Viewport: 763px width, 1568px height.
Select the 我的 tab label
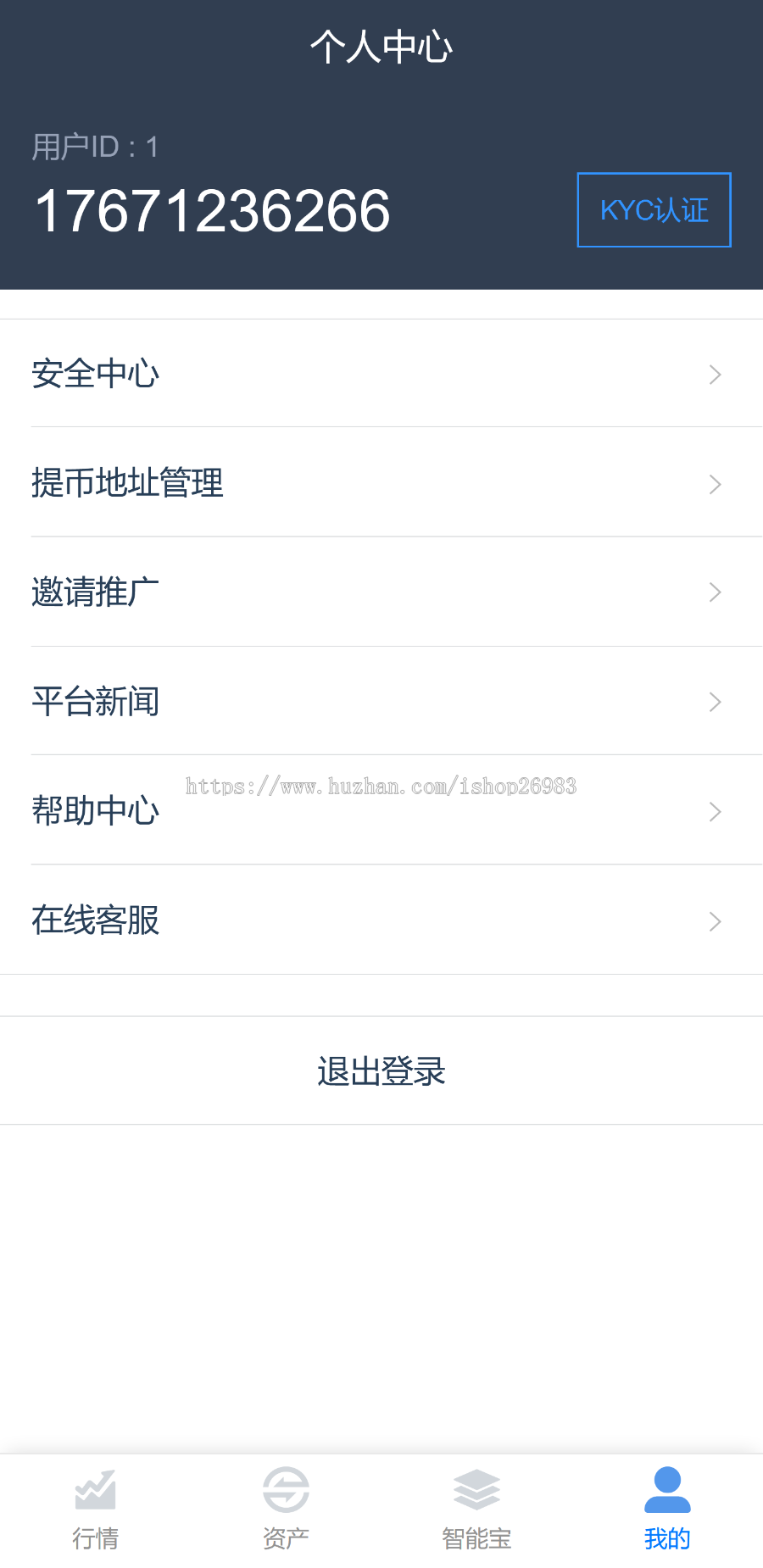667,1537
